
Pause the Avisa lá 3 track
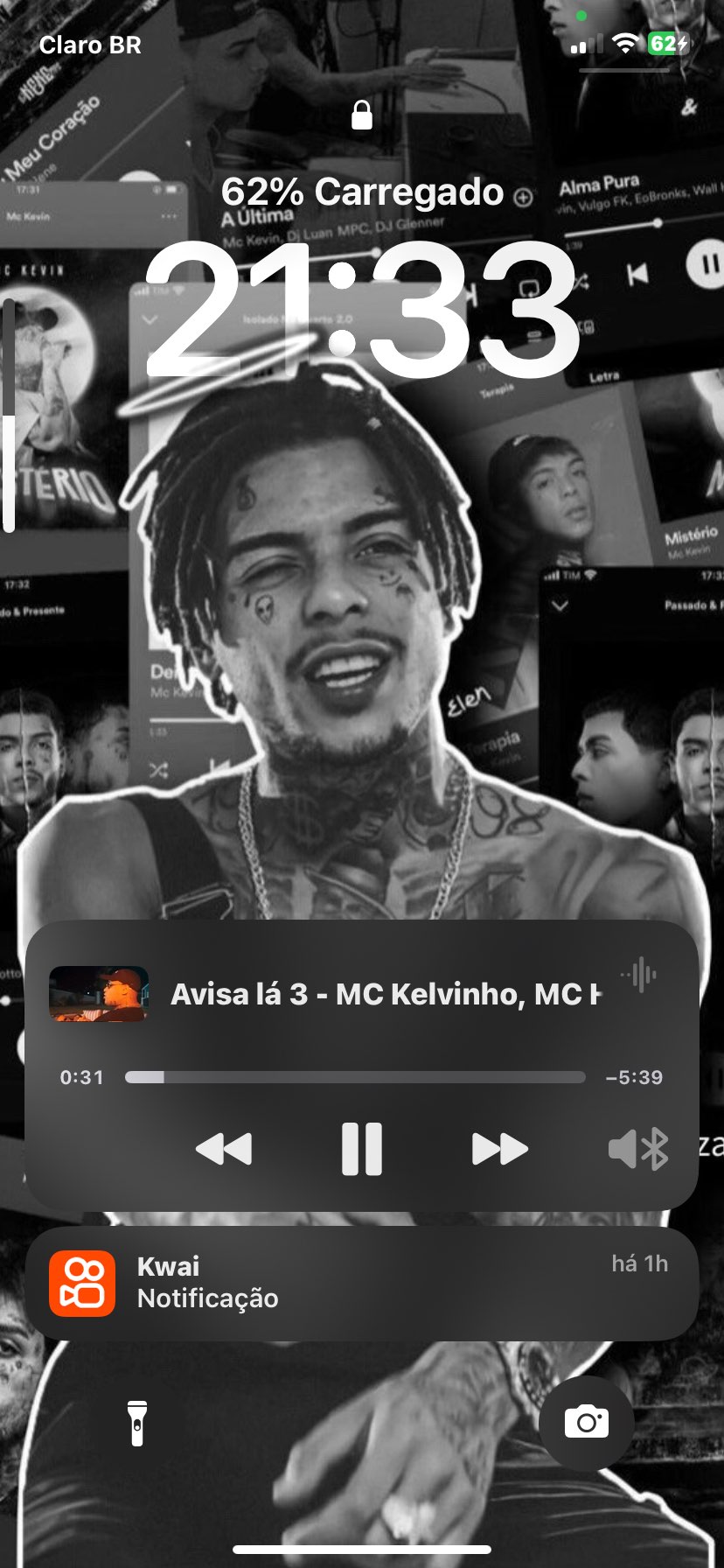click(x=361, y=1148)
